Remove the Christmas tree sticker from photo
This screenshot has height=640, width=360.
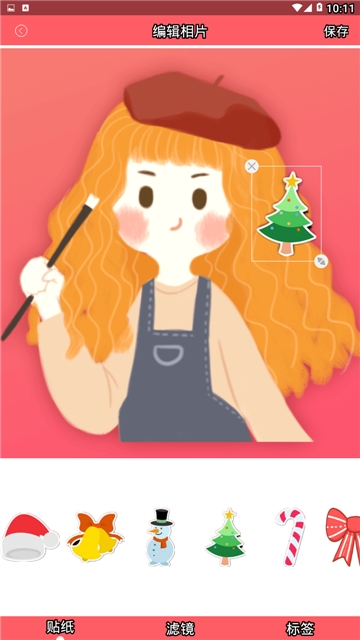(252, 166)
